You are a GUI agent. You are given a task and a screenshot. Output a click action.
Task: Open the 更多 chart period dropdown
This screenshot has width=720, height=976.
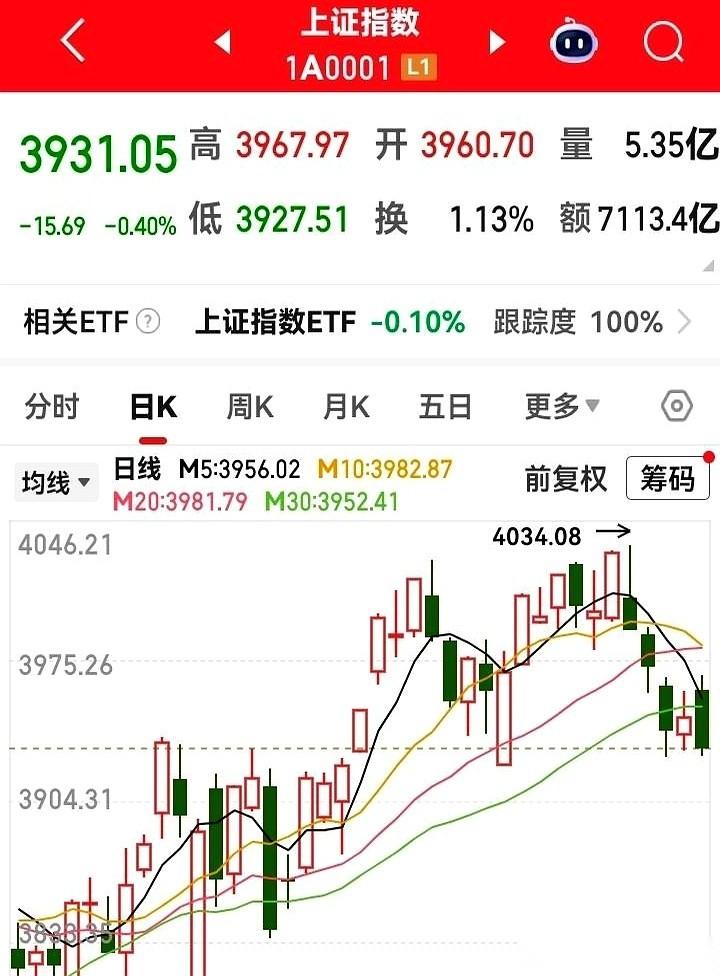pos(552,406)
